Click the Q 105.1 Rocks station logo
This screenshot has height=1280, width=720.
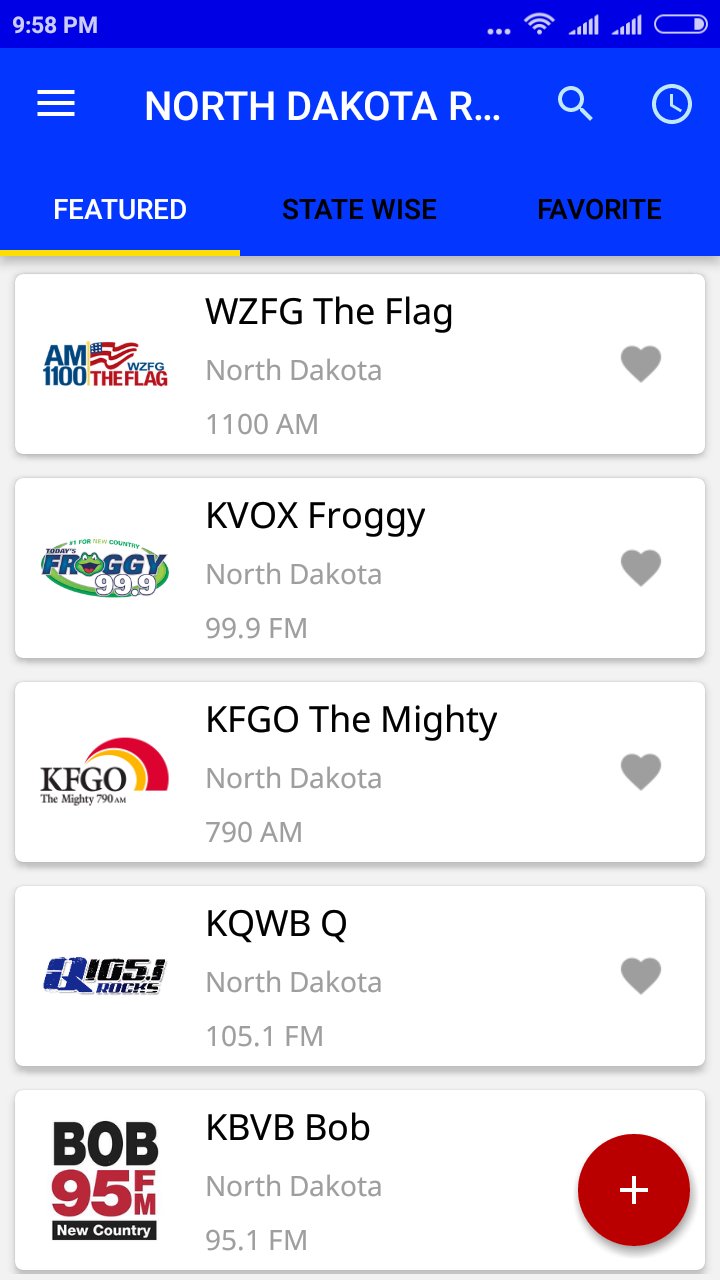(104, 975)
